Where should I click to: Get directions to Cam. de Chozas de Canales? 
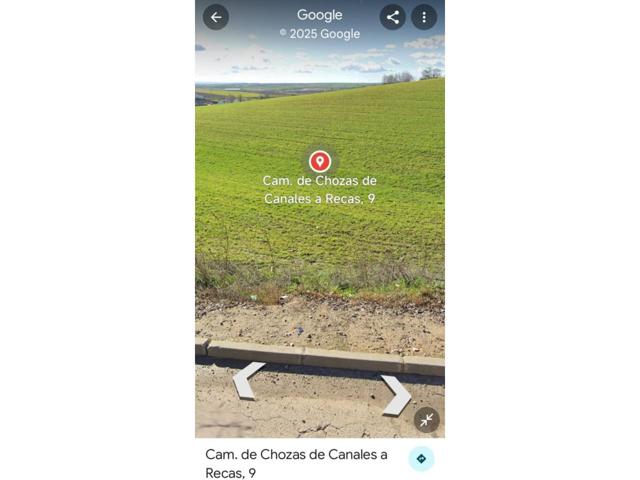421,459
